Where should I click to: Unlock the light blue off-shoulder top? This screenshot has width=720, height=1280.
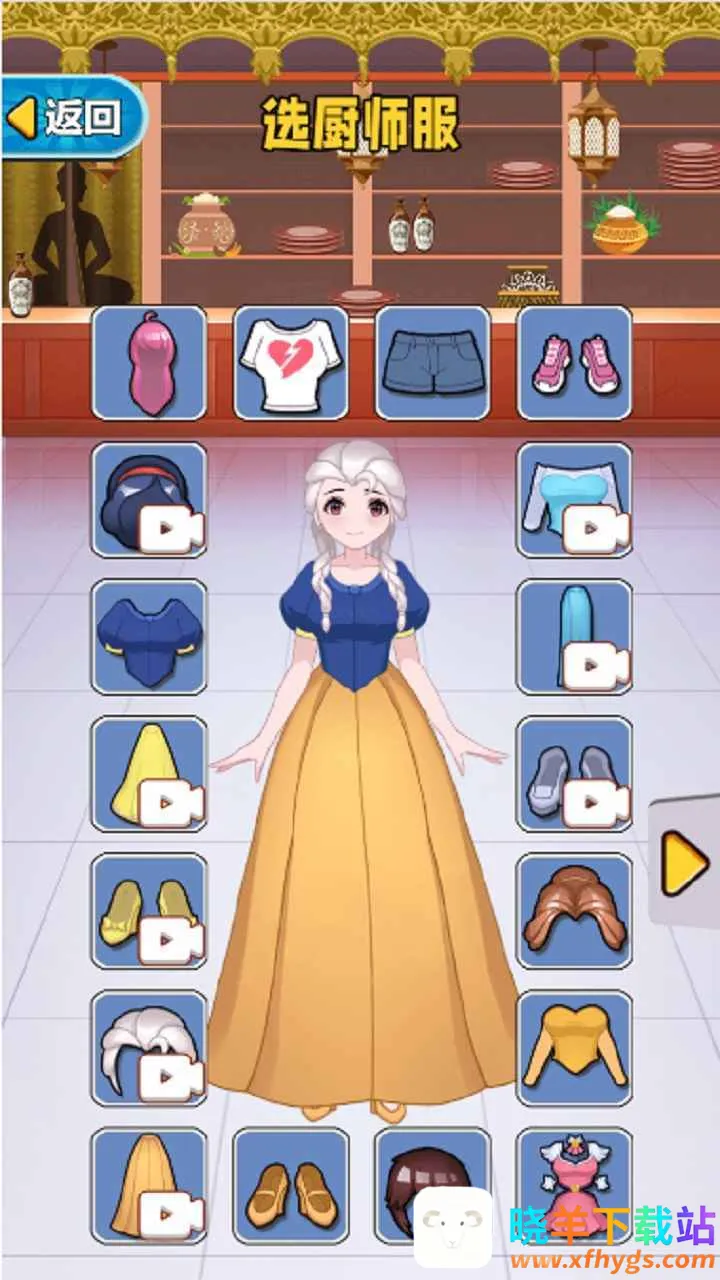(x=575, y=499)
